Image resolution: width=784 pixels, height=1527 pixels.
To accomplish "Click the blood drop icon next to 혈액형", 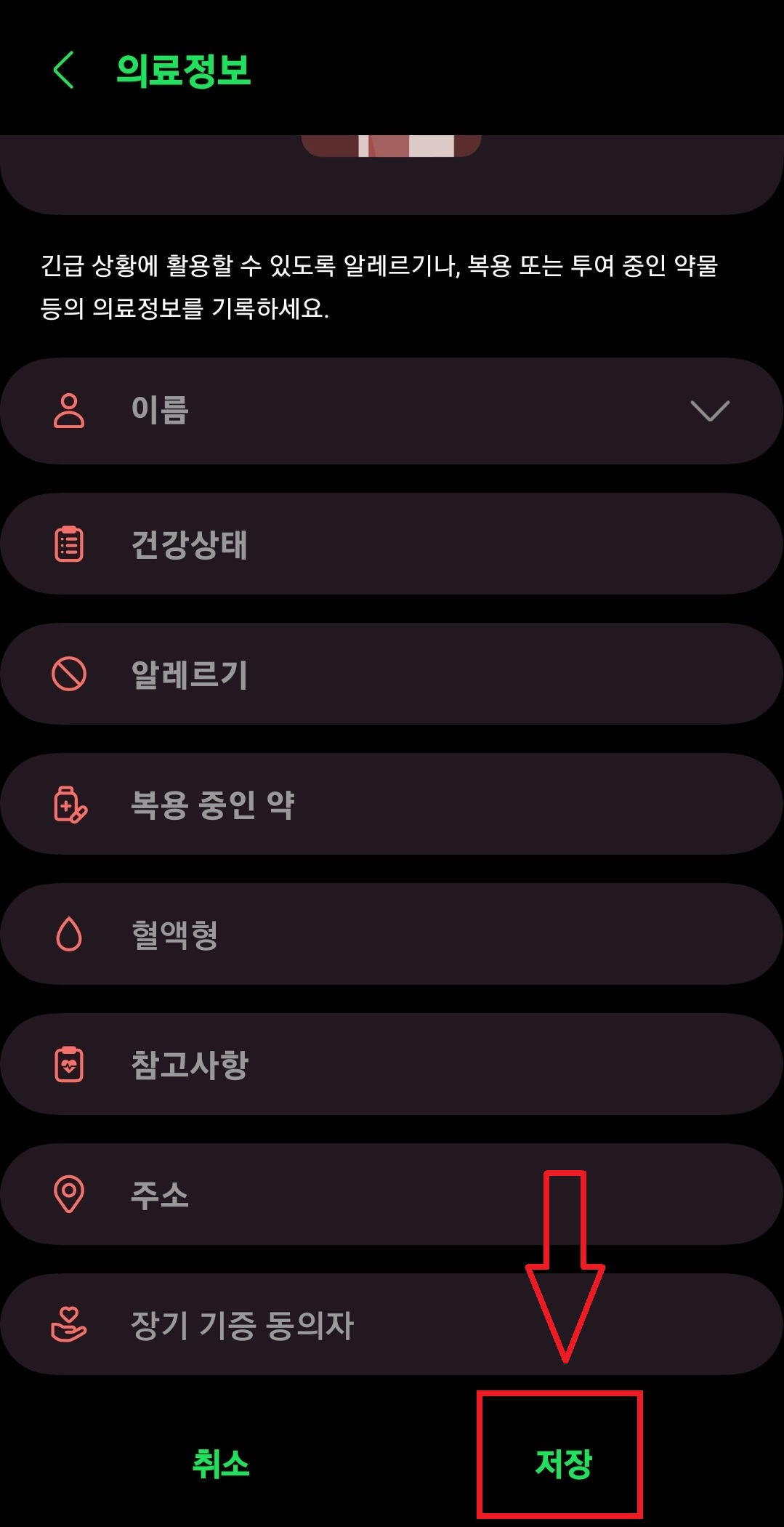I will click(x=70, y=935).
